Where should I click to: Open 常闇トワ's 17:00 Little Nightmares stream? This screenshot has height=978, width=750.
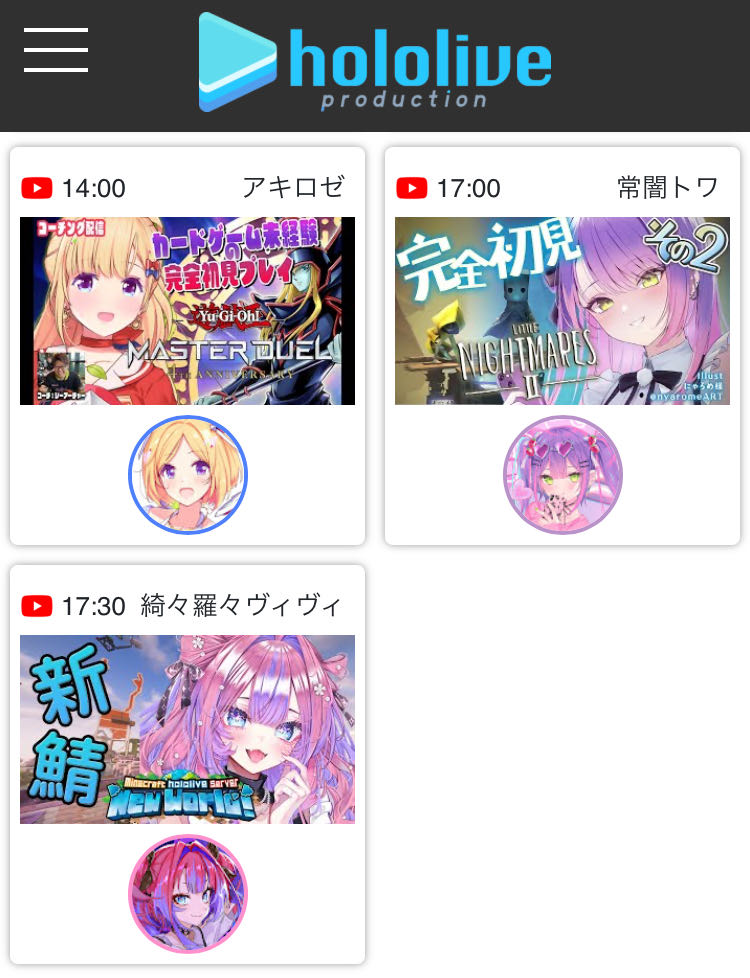pyautogui.click(x=562, y=311)
